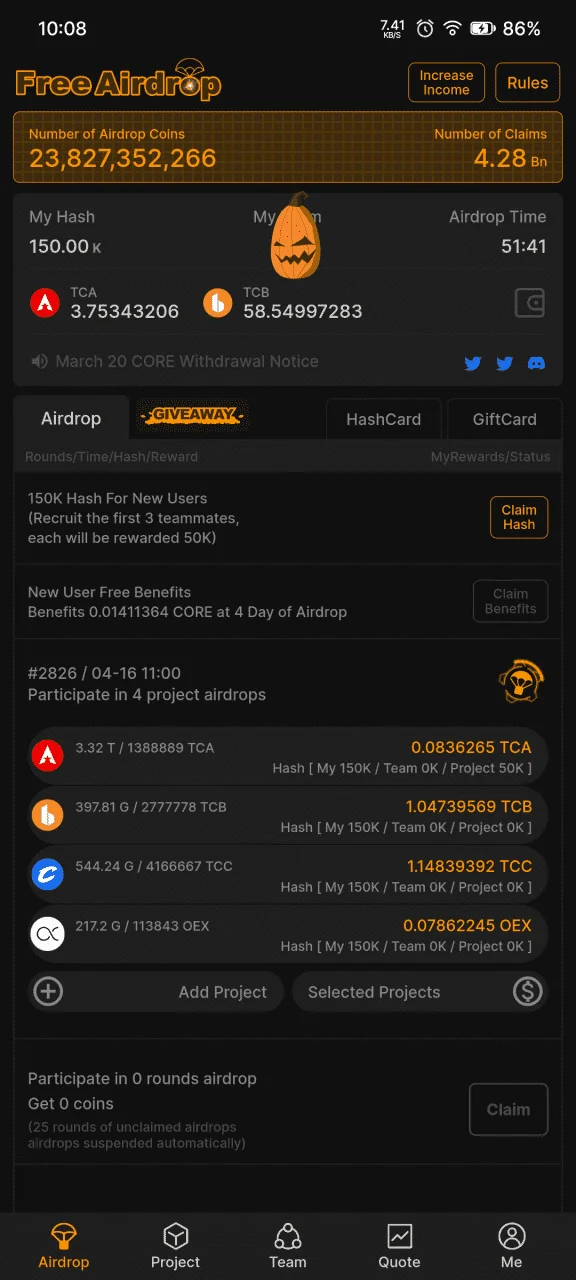Read the March 20 CORE Withdrawal Notice

187,362
